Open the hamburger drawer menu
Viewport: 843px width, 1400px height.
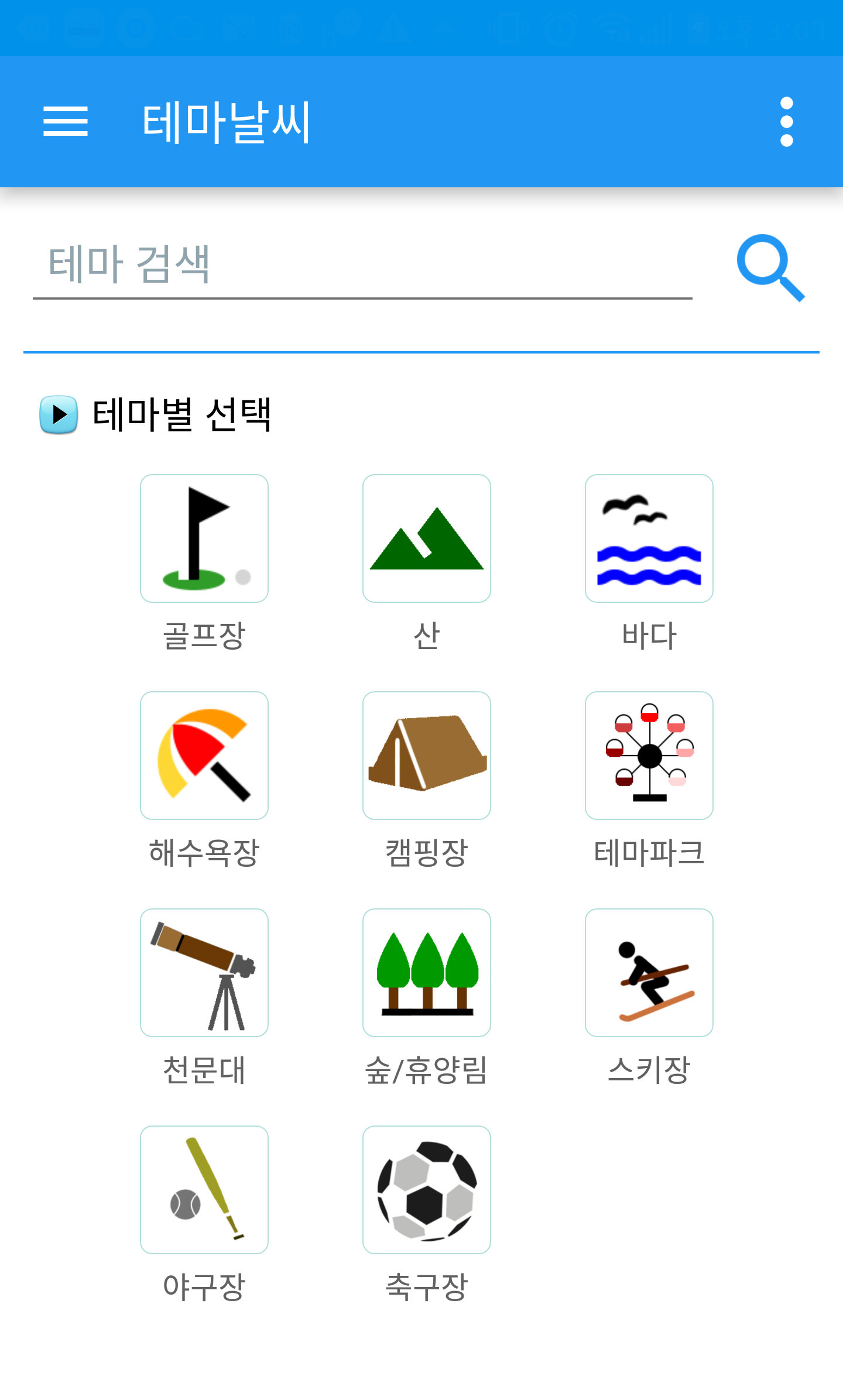click(x=66, y=122)
